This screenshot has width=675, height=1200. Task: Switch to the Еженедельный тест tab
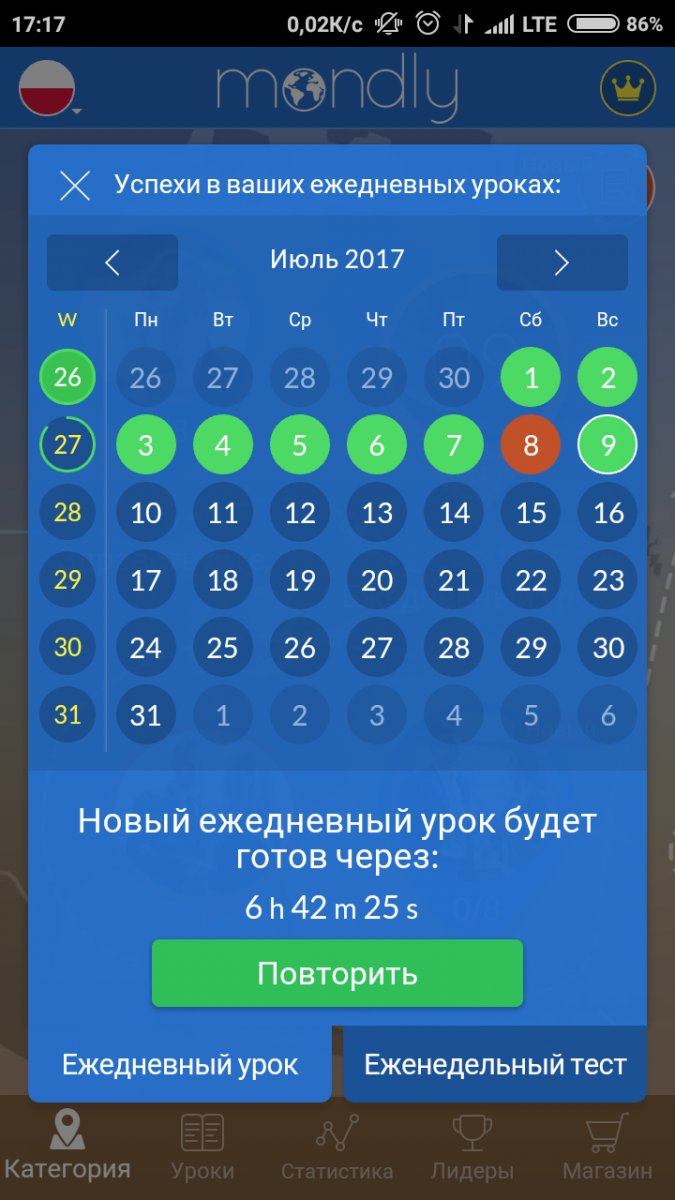tap(495, 1064)
